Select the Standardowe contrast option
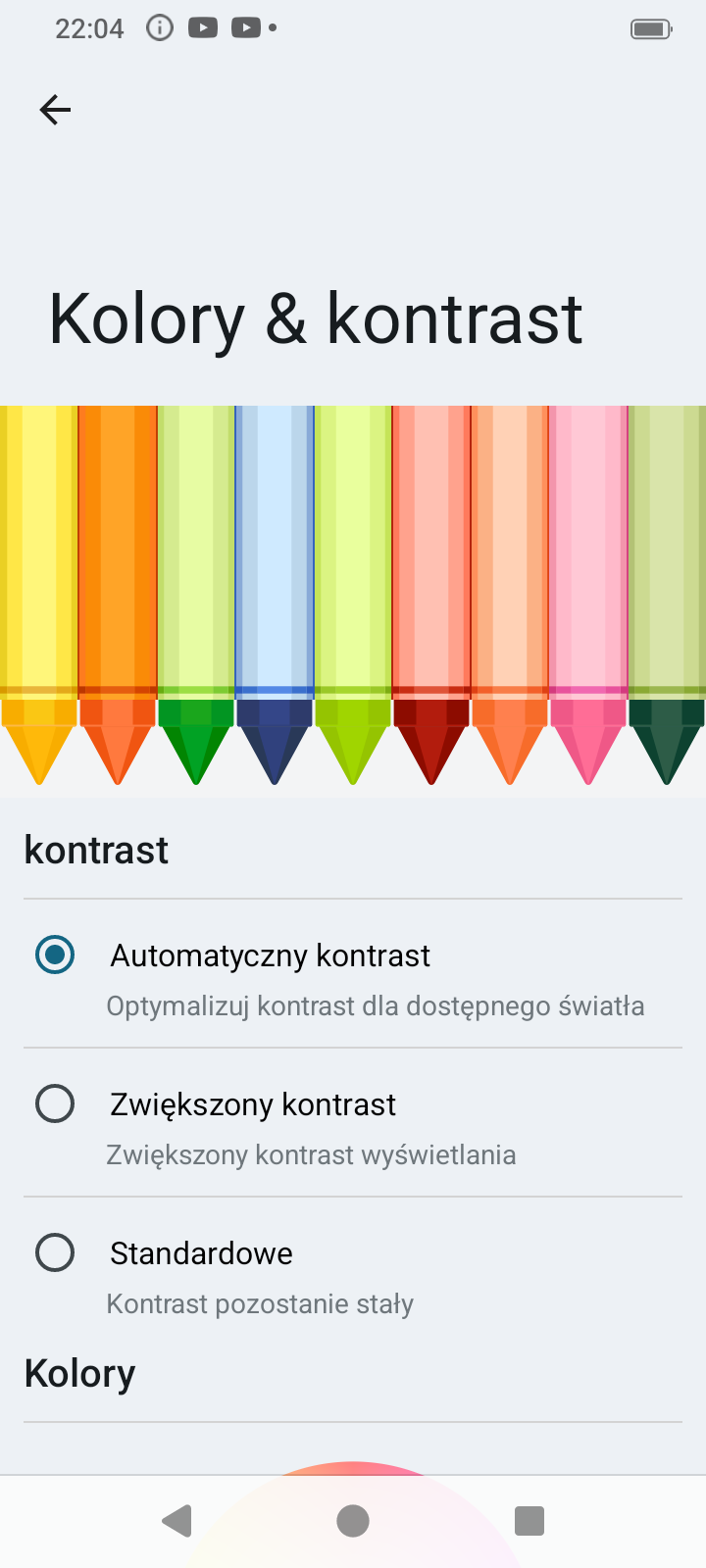Screen dimensions: 706x1568 point(55,1252)
